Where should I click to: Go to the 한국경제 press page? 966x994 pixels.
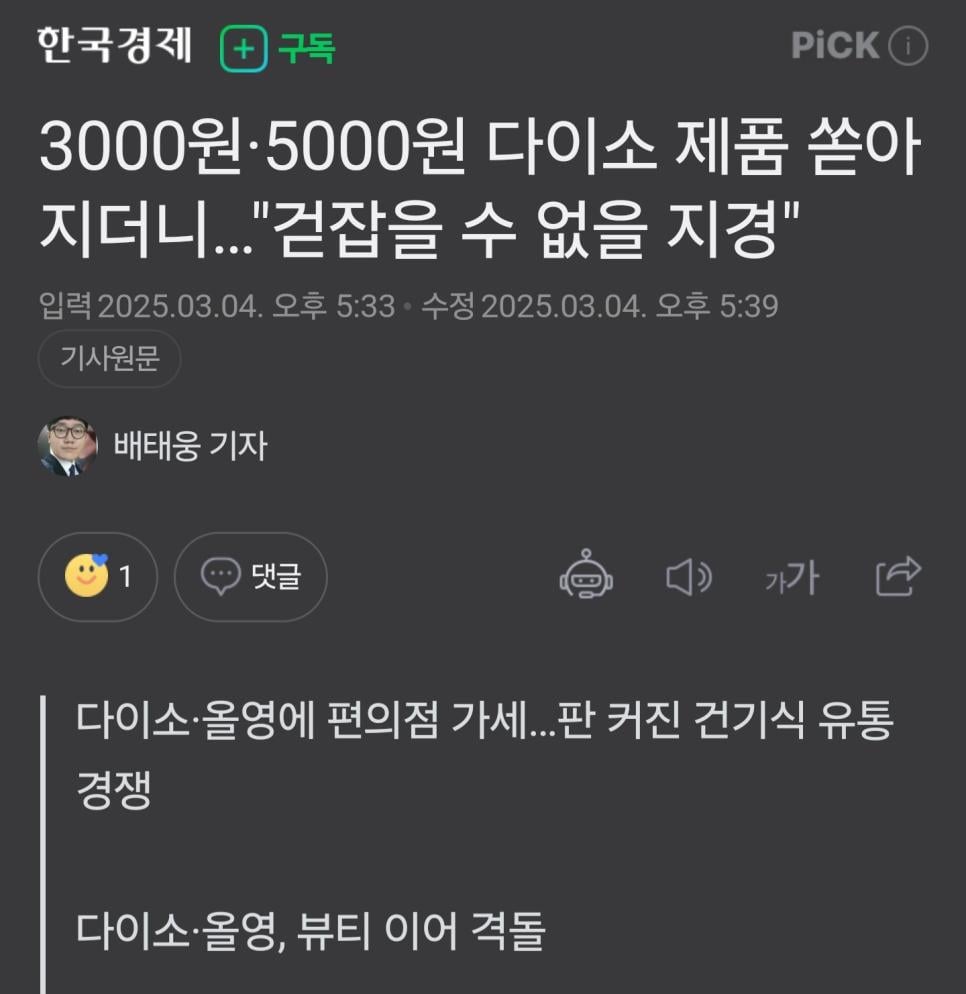[113, 46]
